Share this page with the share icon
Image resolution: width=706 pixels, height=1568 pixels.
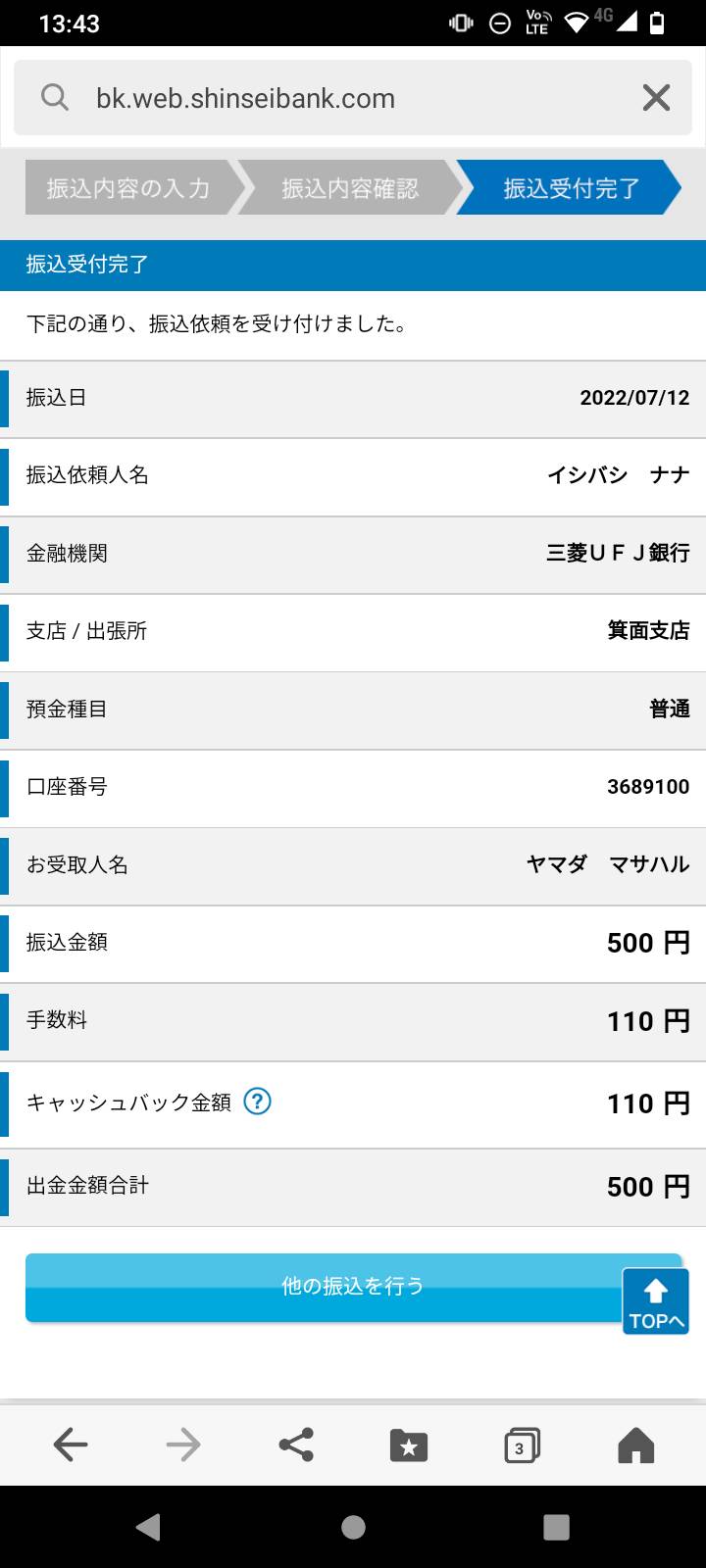tap(296, 1445)
